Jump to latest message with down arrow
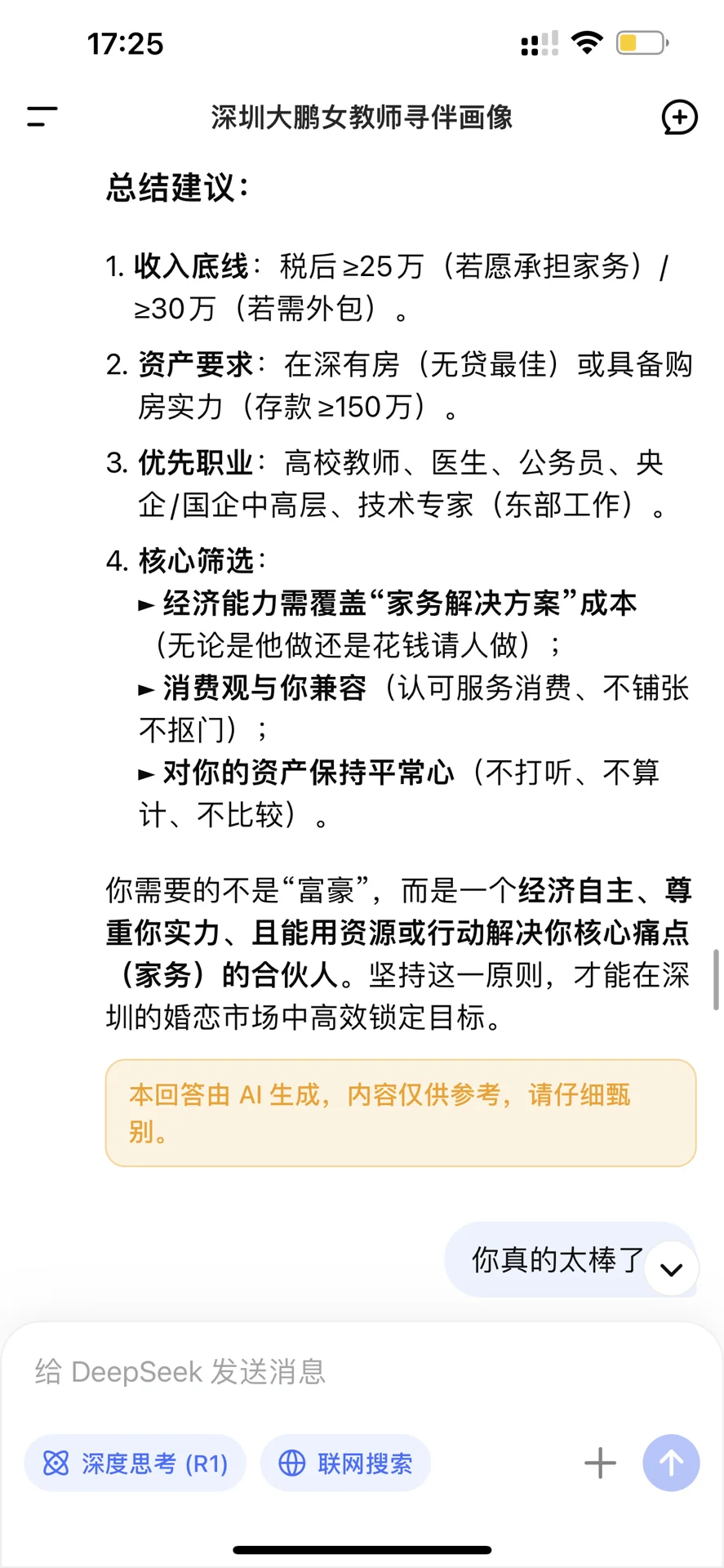 (672, 1268)
